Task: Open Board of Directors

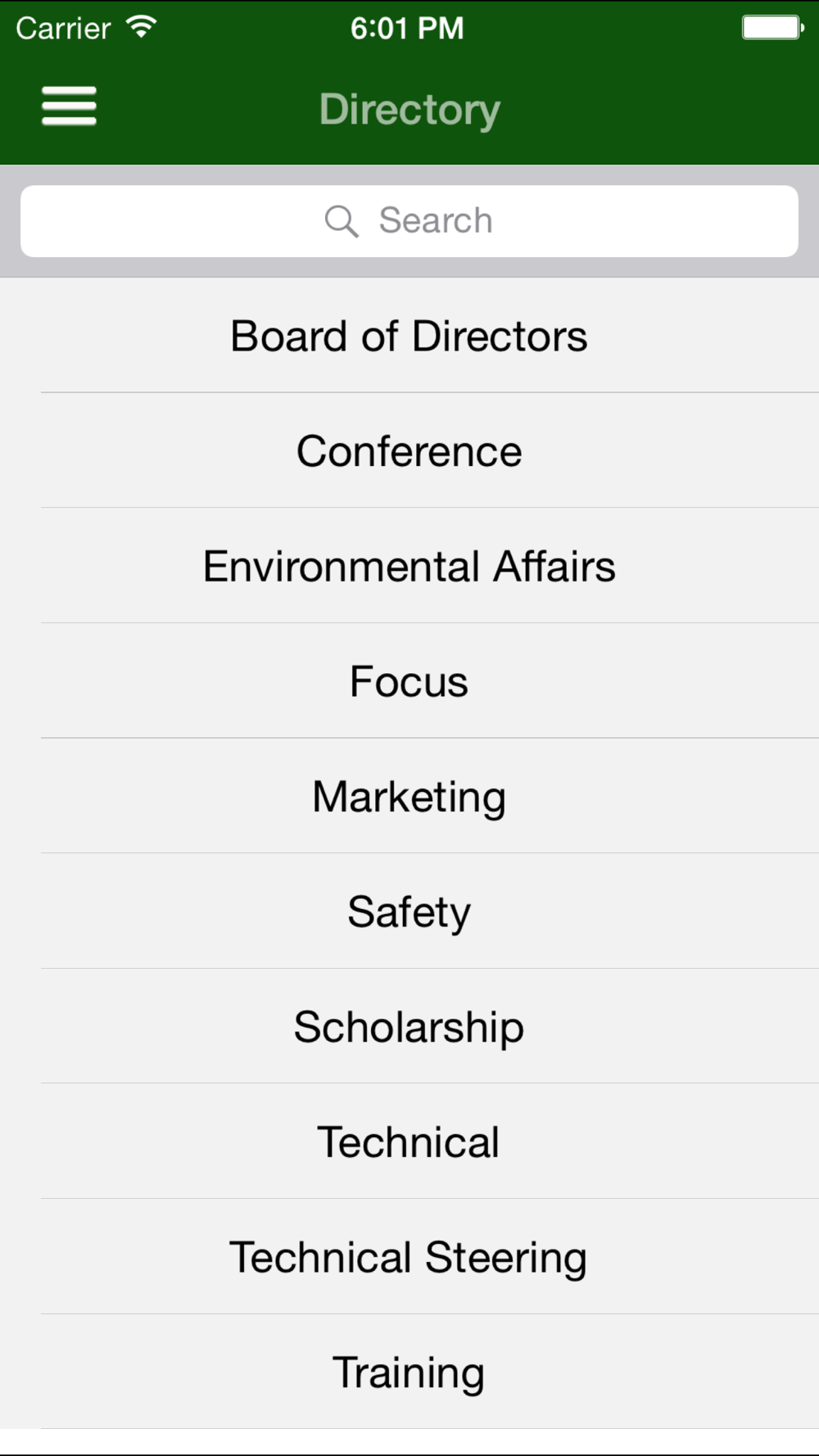Action: tap(409, 336)
